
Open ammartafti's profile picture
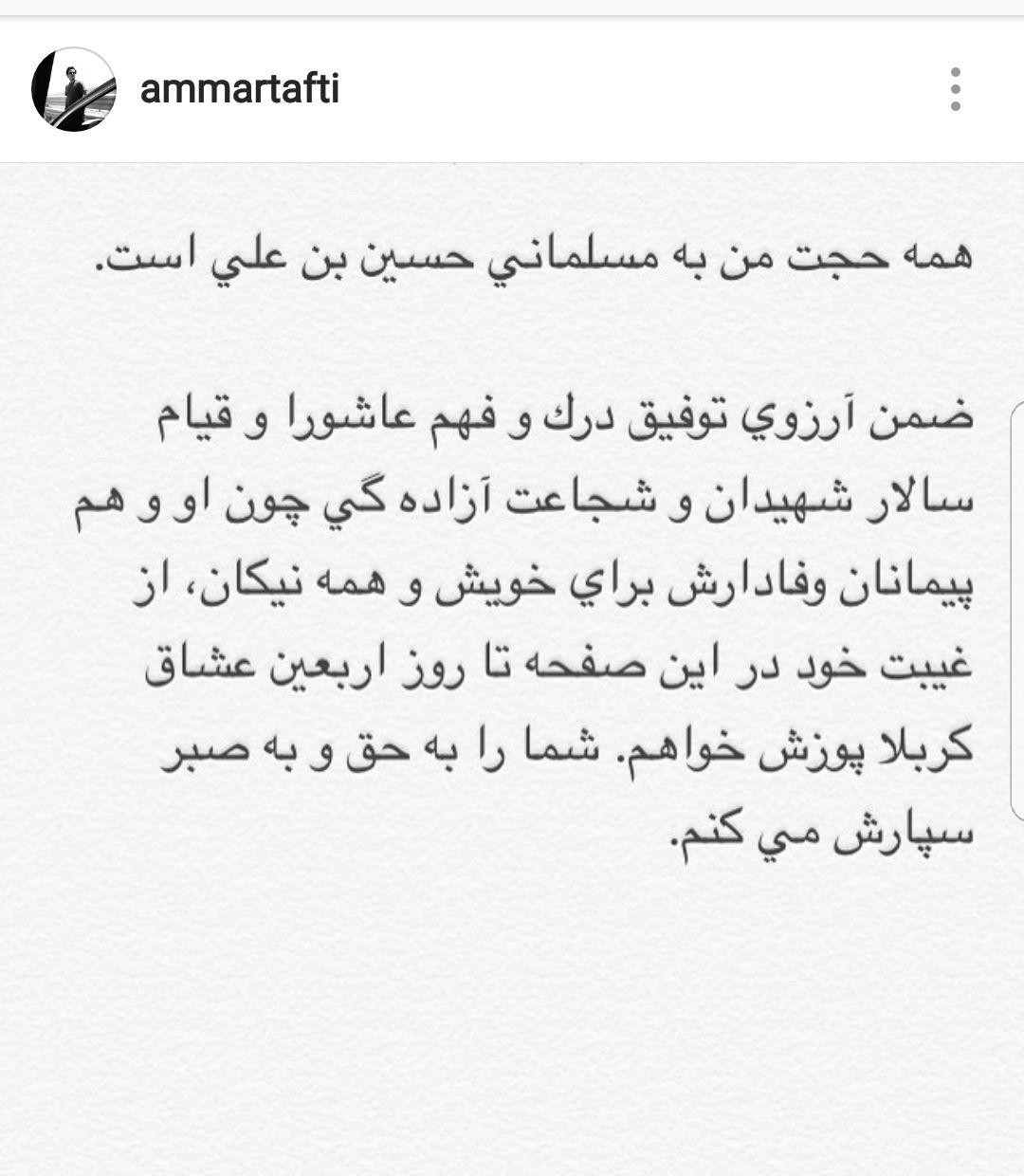coord(73,90)
